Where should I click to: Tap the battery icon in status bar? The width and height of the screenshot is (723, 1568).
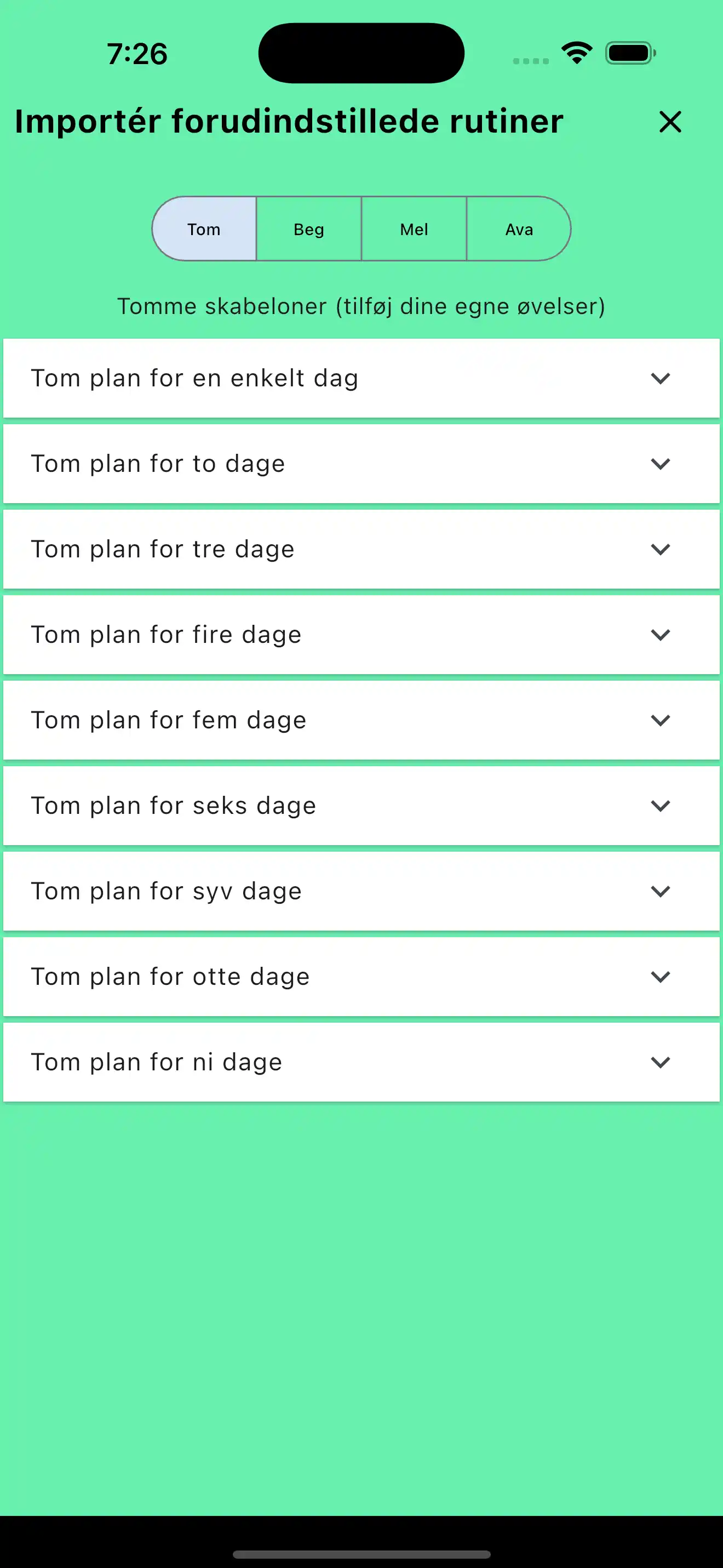click(x=629, y=53)
